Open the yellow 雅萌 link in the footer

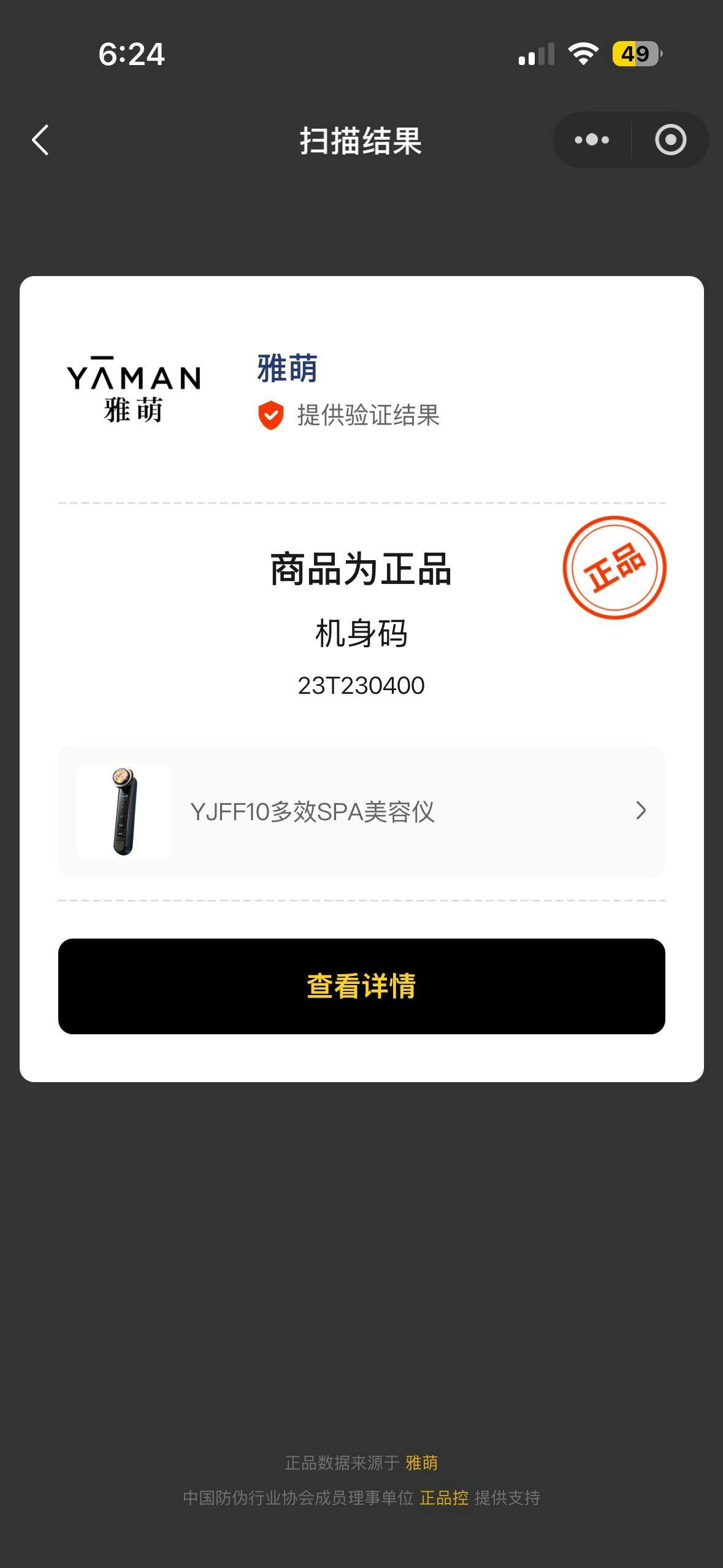pyautogui.click(x=422, y=1462)
